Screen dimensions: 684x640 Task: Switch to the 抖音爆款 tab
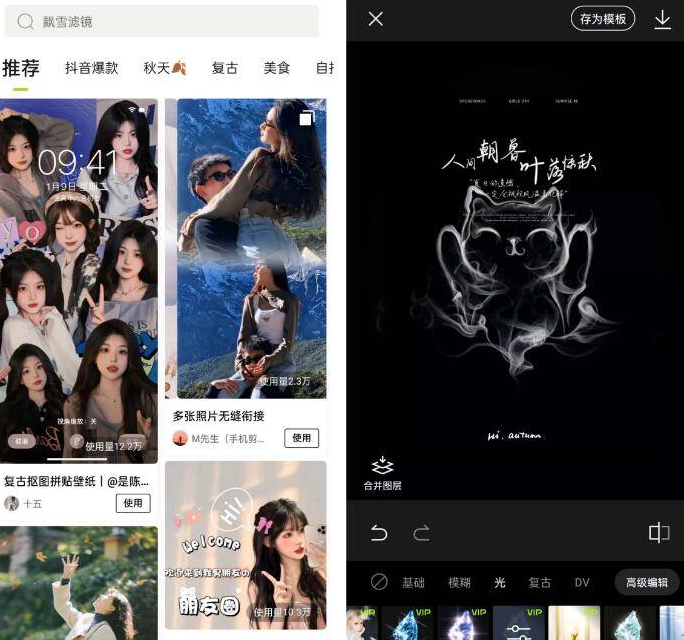[x=91, y=68]
